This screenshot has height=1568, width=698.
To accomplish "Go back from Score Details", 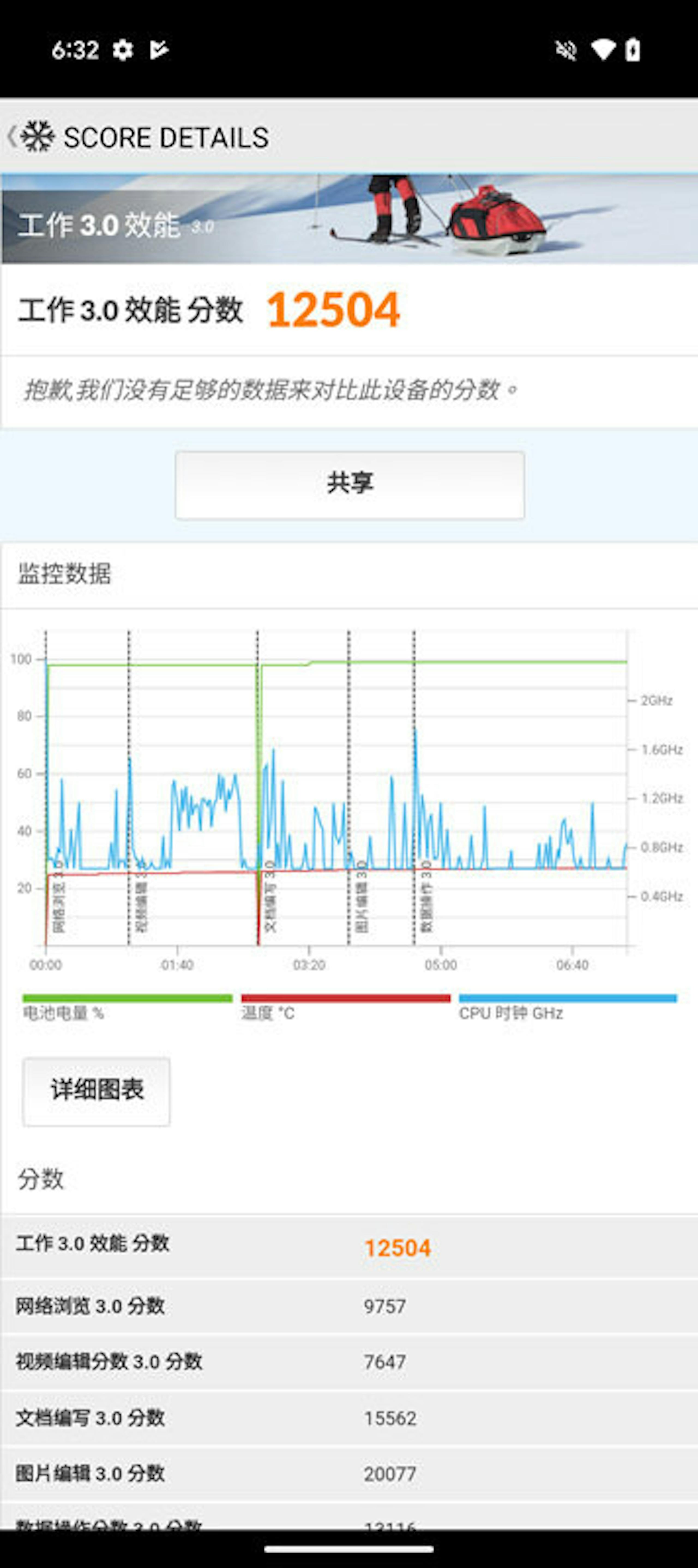I will tap(12, 137).
